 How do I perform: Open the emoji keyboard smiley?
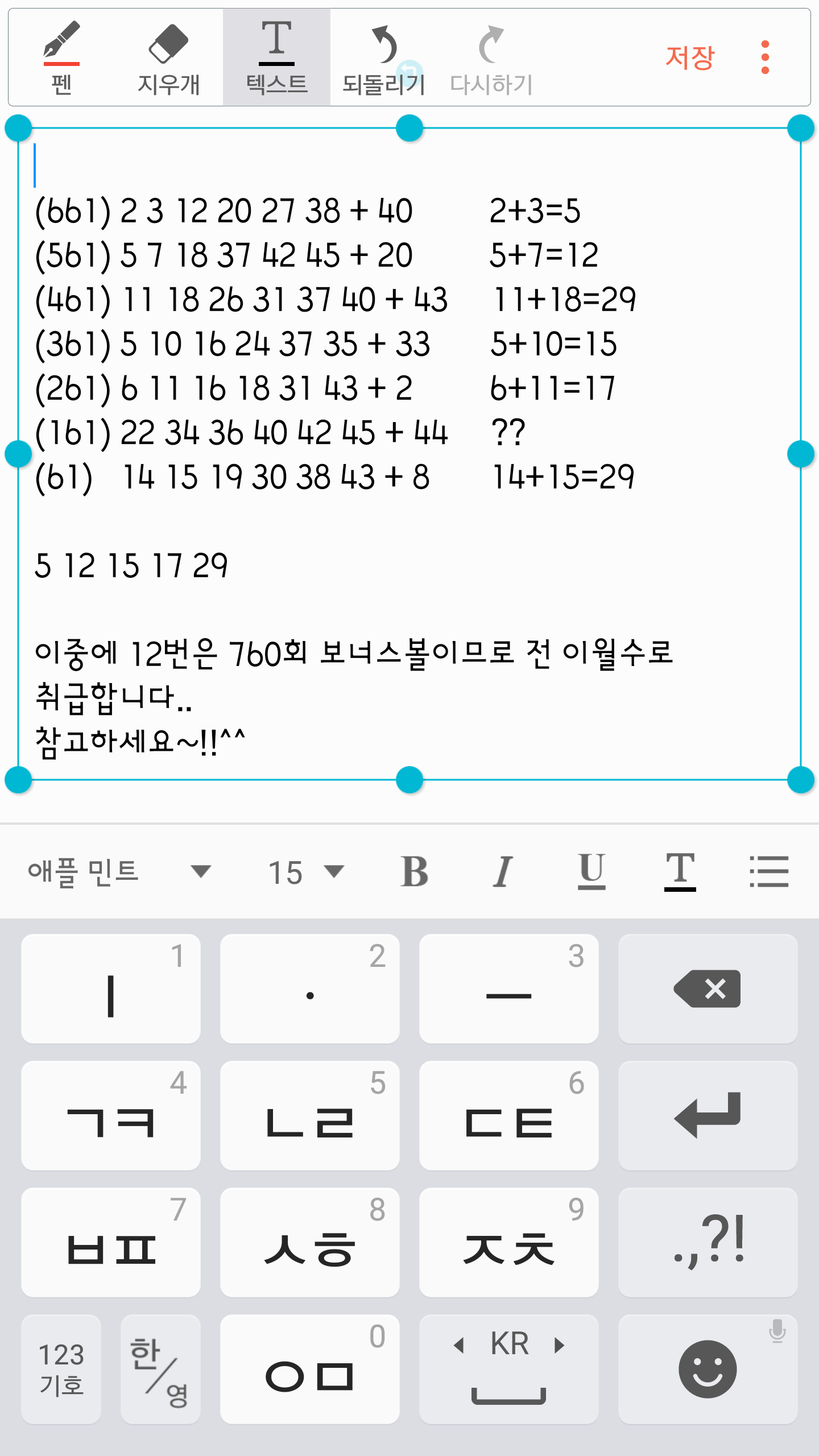(x=708, y=1368)
